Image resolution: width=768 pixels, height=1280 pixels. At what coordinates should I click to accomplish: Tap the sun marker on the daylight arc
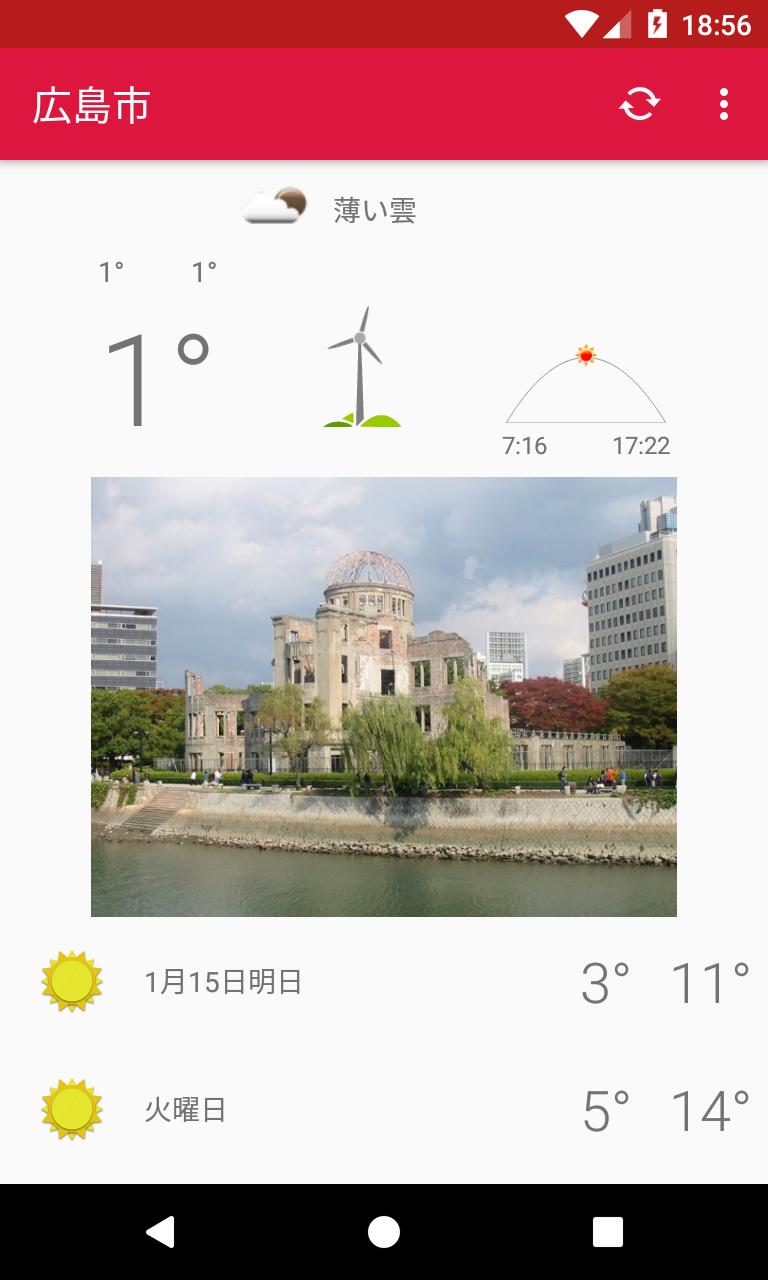pos(585,353)
